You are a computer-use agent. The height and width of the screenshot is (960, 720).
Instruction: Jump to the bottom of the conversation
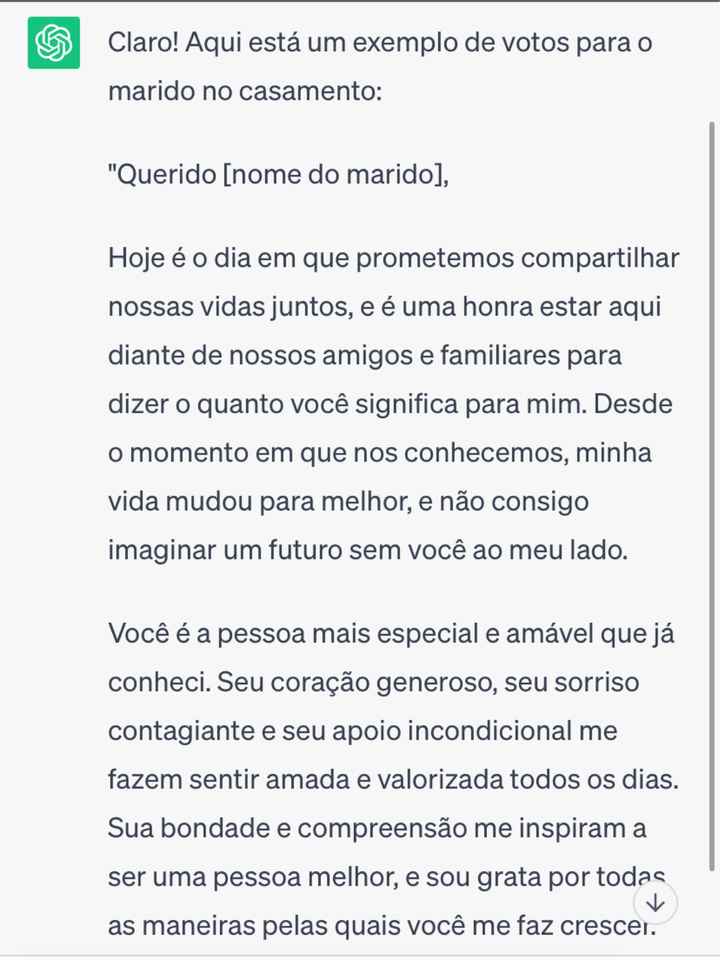pos(656,902)
